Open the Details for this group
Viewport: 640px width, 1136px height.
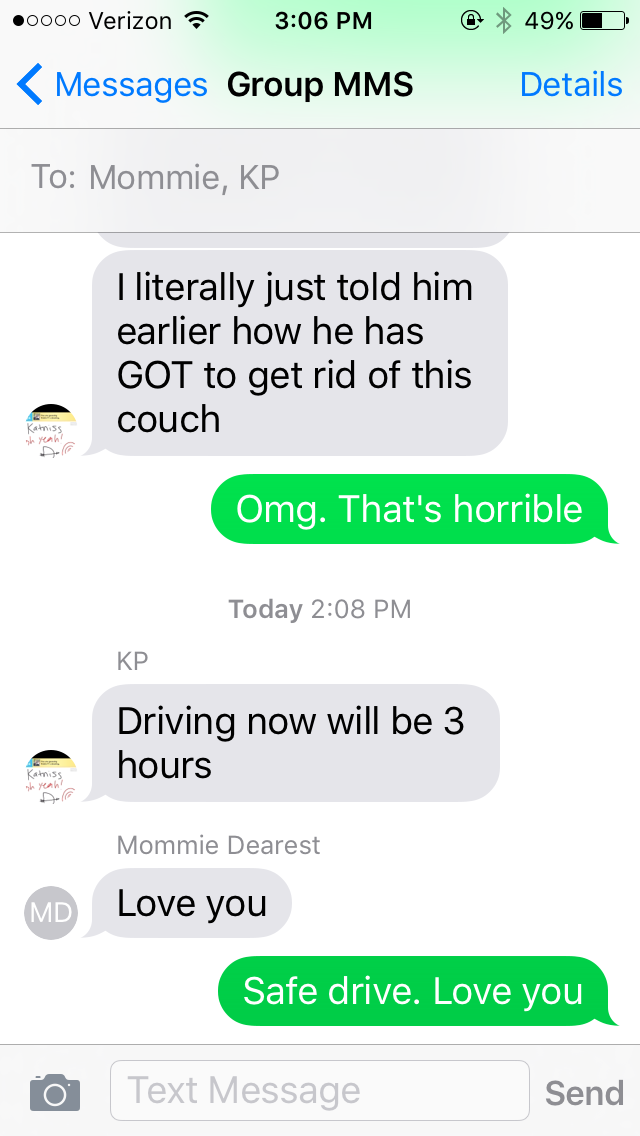pos(570,85)
